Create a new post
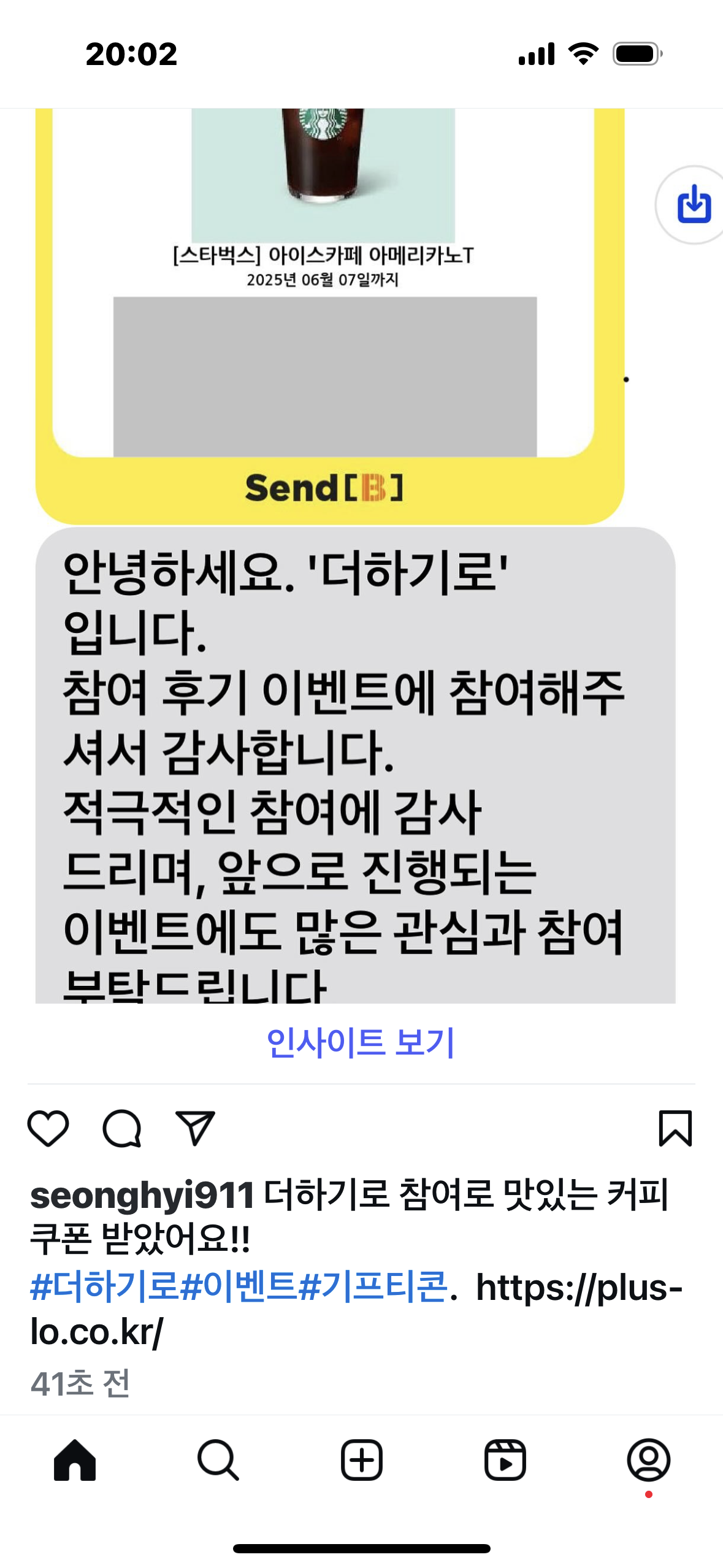Screen dimensions: 723x1568 361,1460
